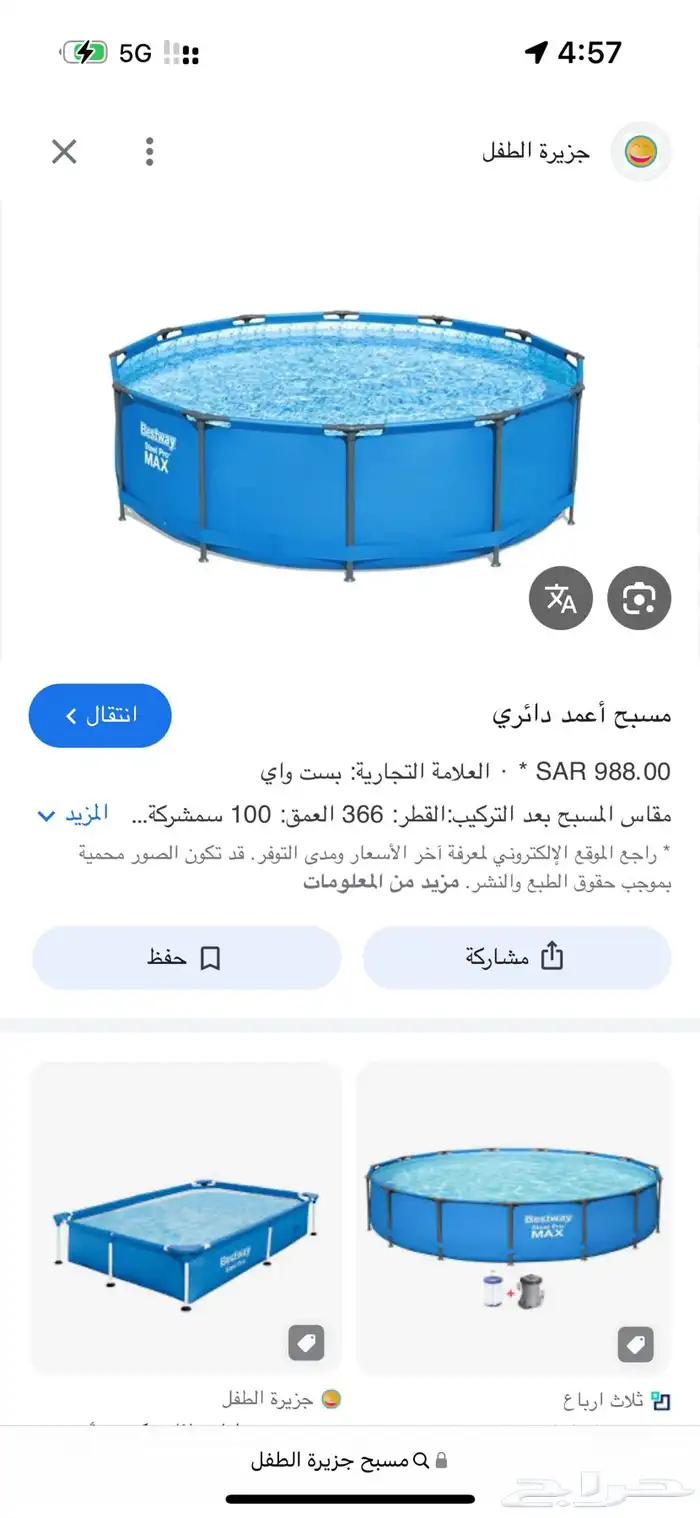Close the image viewer
This screenshot has width=700, height=1518.
pyautogui.click(x=64, y=152)
